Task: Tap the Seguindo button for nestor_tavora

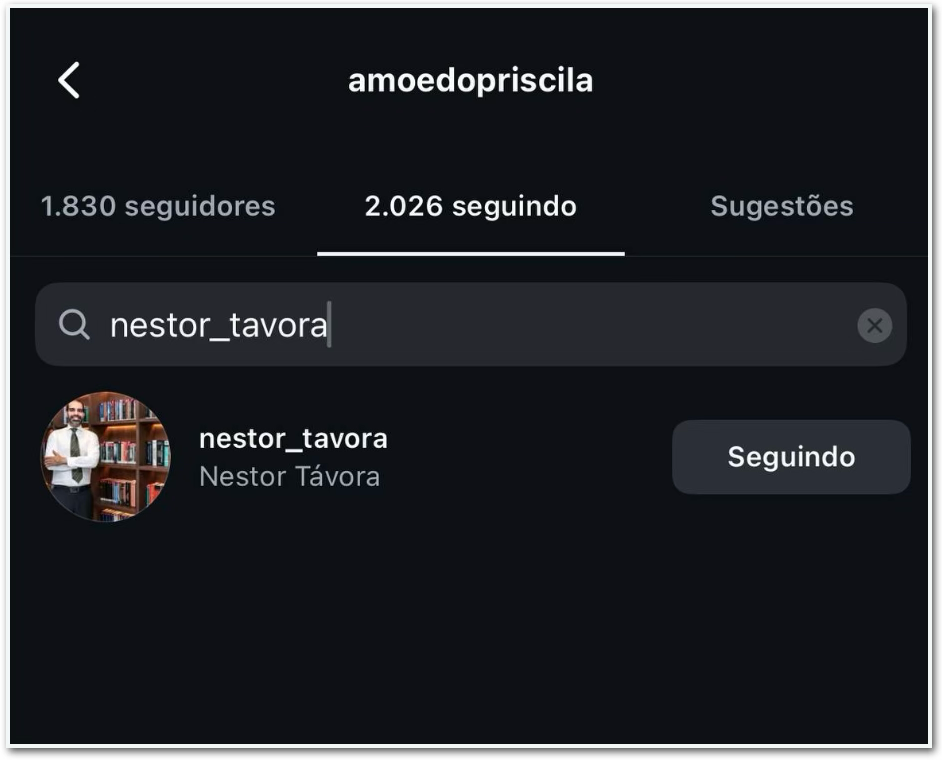Action: [x=790, y=457]
